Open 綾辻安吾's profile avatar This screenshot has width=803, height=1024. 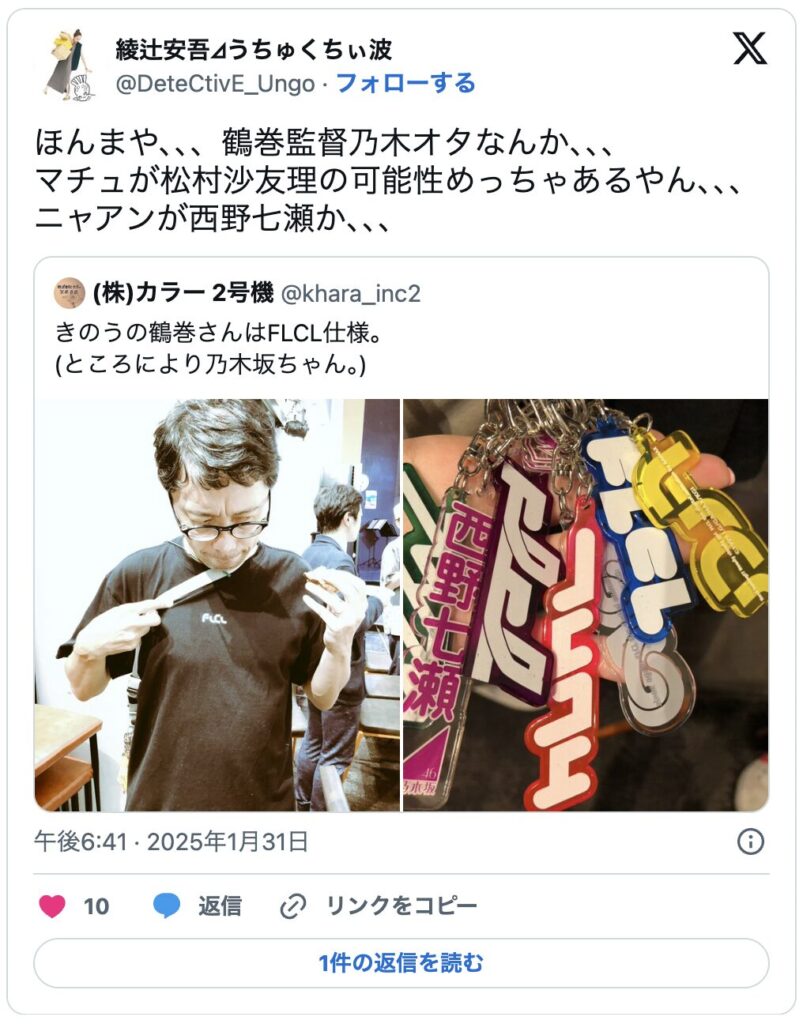[x=68, y=64]
